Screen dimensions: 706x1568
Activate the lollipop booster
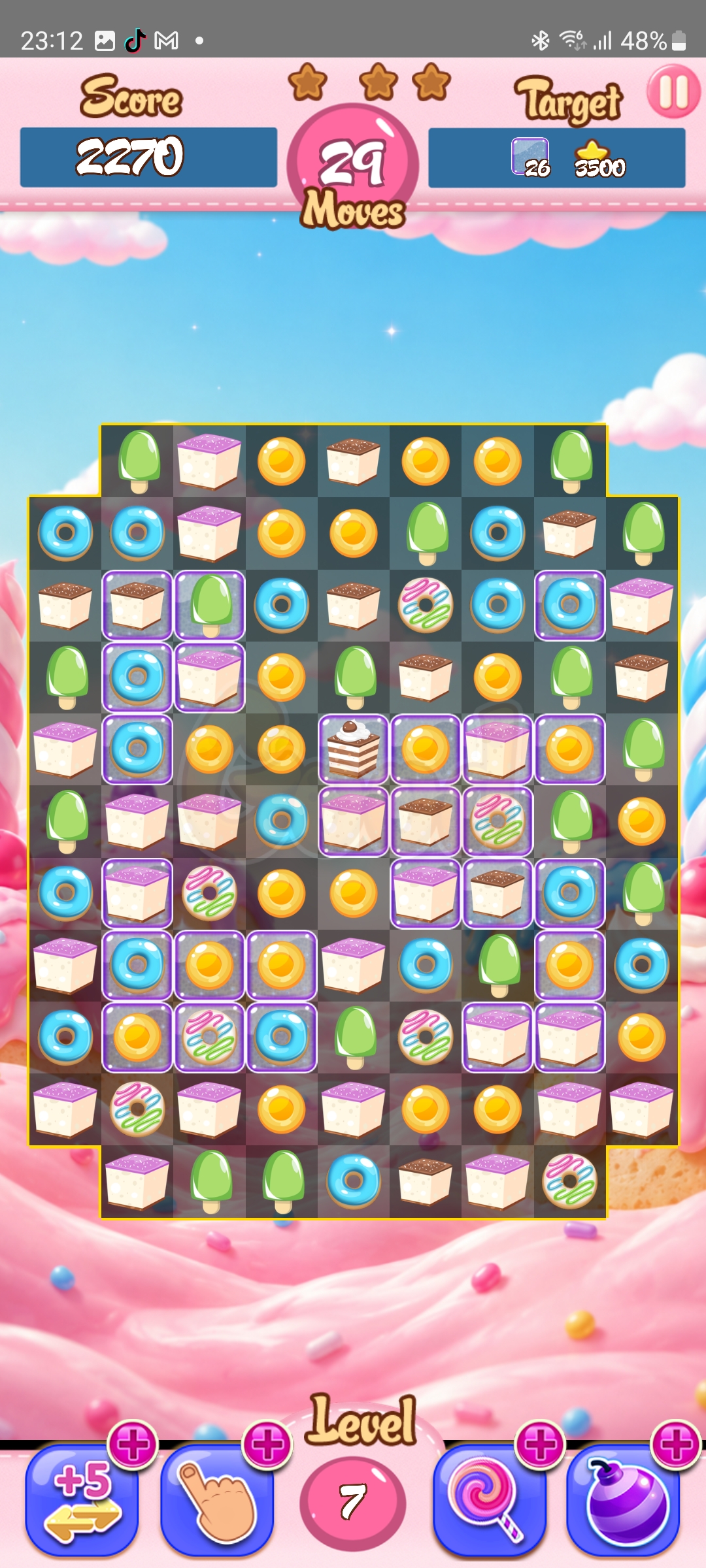click(x=489, y=1500)
